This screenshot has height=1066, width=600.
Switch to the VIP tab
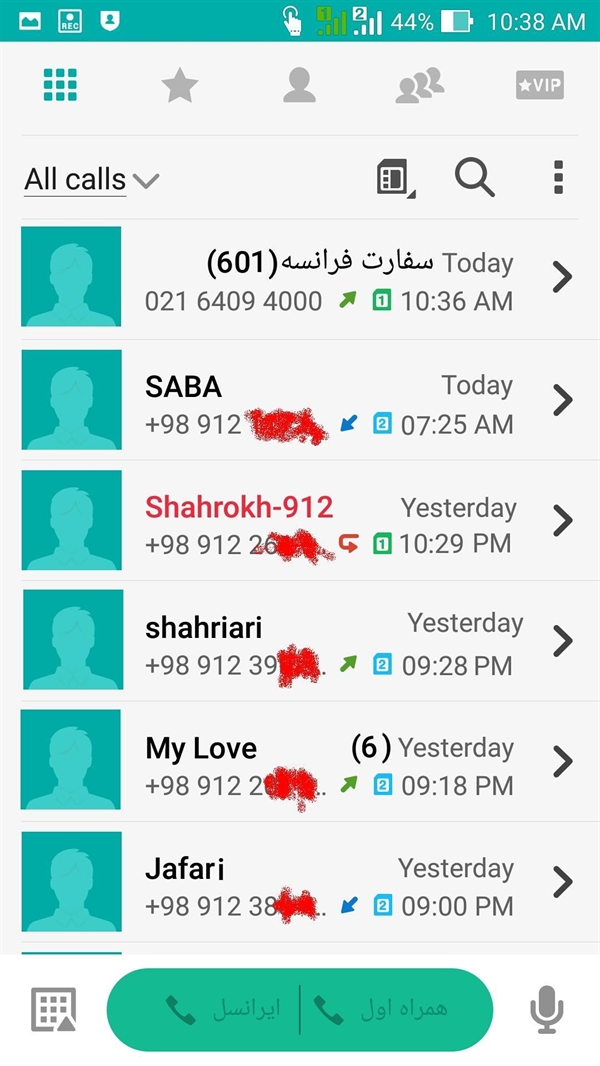point(540,86)
